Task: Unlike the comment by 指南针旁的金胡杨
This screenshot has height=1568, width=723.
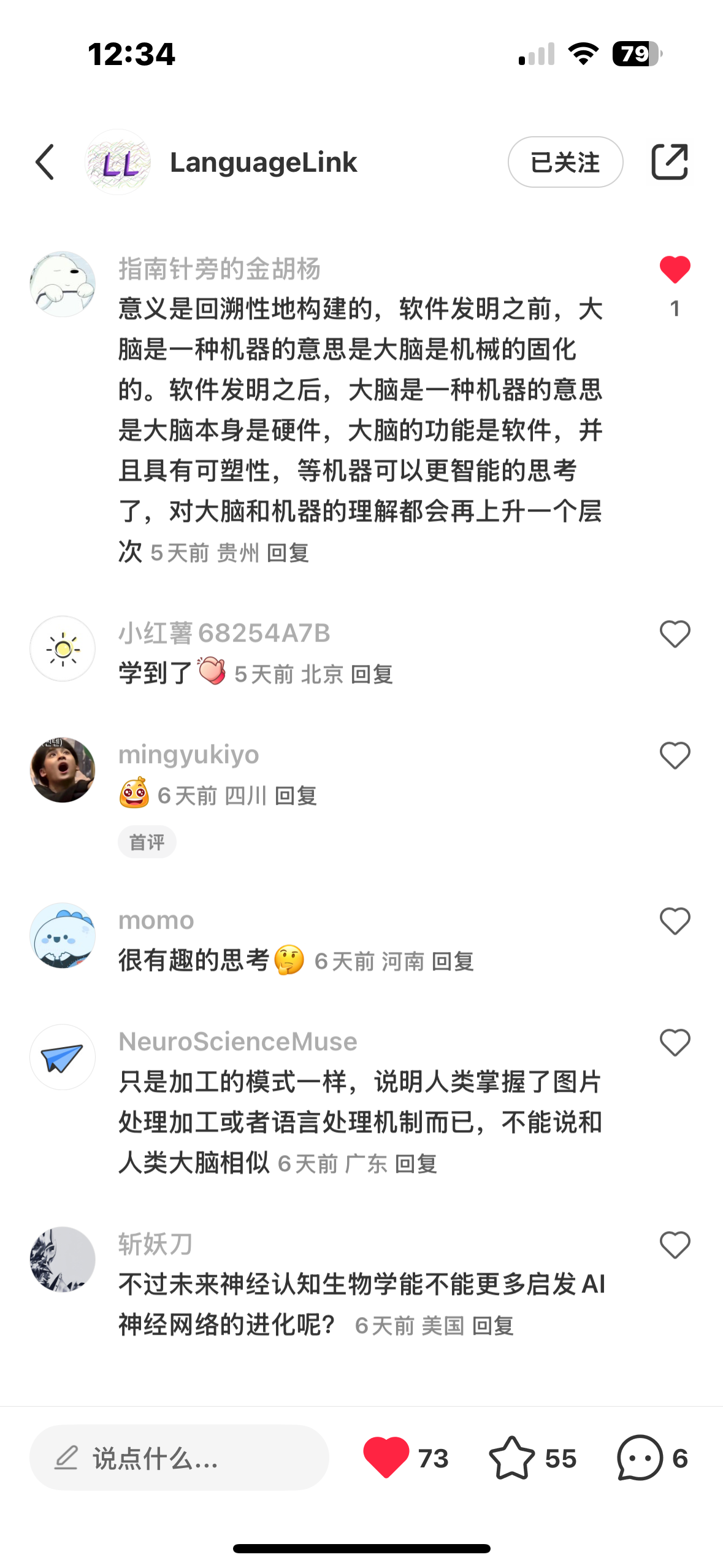Action: click(675, 270)
